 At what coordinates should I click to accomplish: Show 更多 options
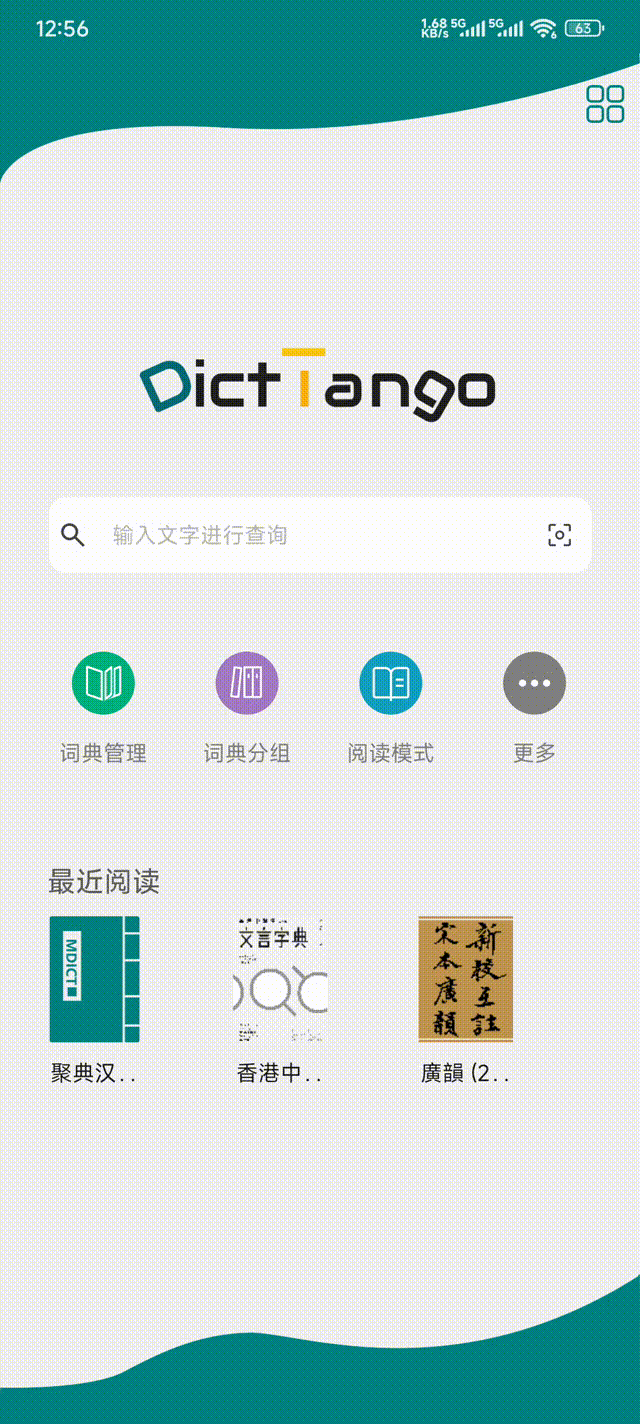click(x=534, y=684)
